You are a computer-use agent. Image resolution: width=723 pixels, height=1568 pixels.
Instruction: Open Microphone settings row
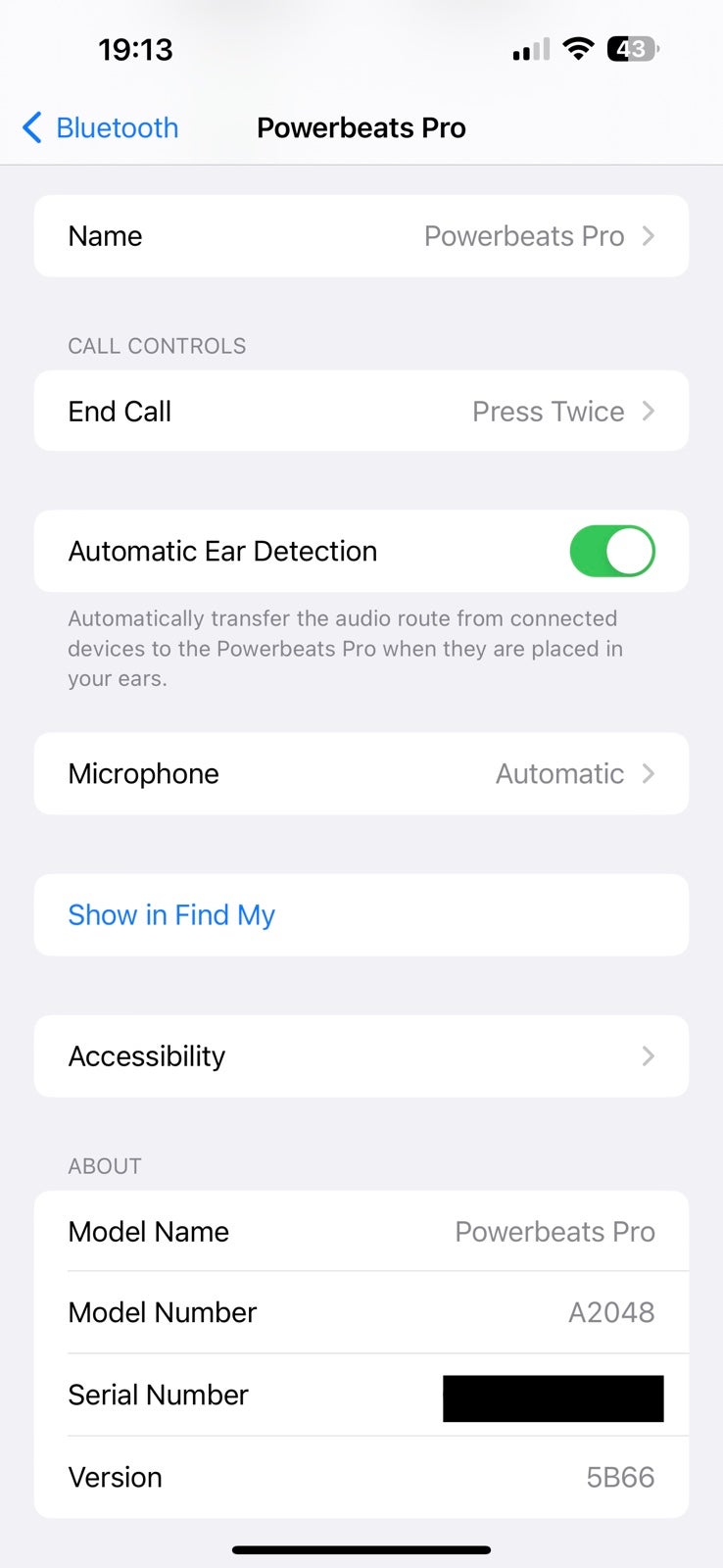coord(361,774)
